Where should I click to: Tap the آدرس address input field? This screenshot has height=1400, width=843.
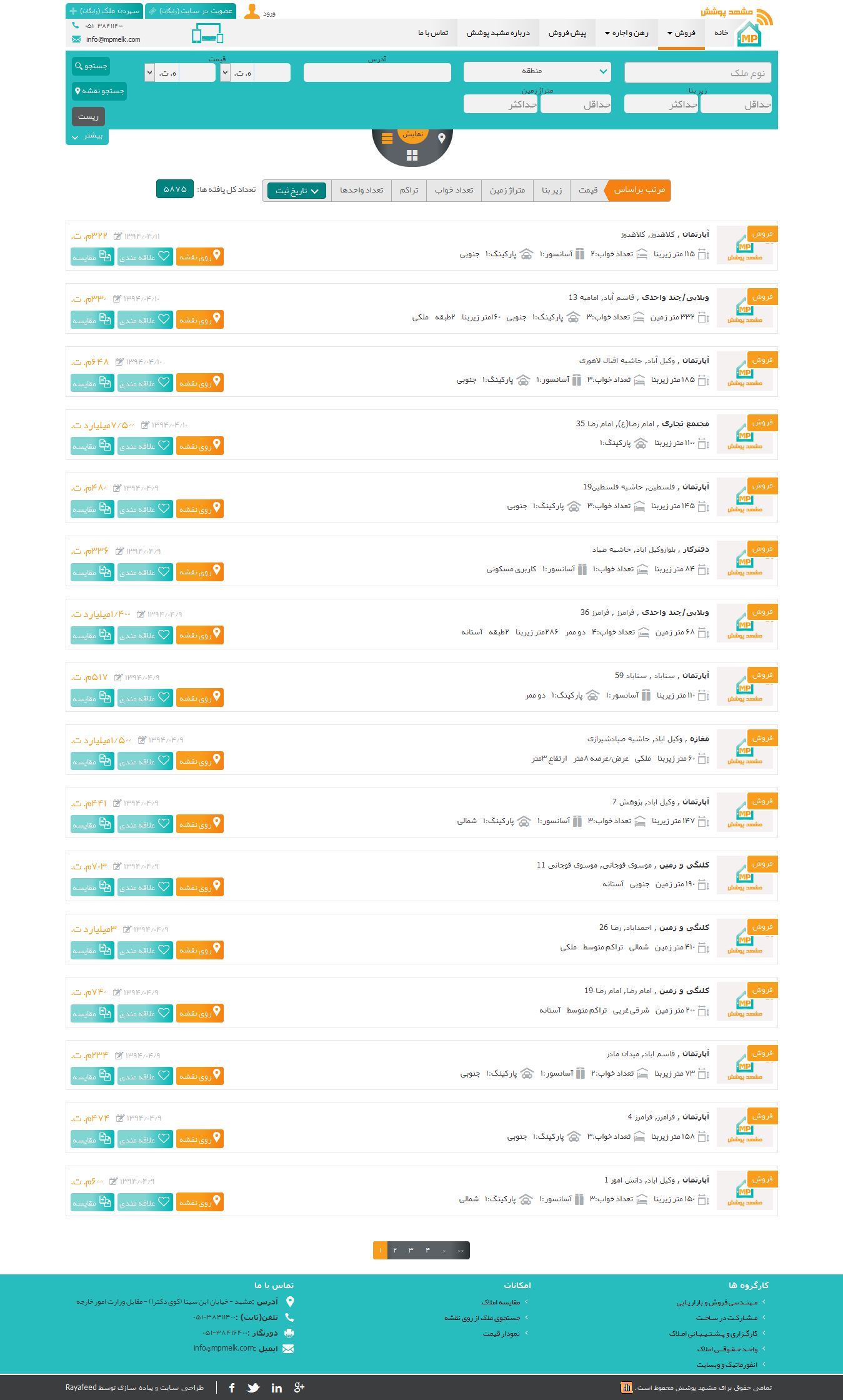click(377, 72)
